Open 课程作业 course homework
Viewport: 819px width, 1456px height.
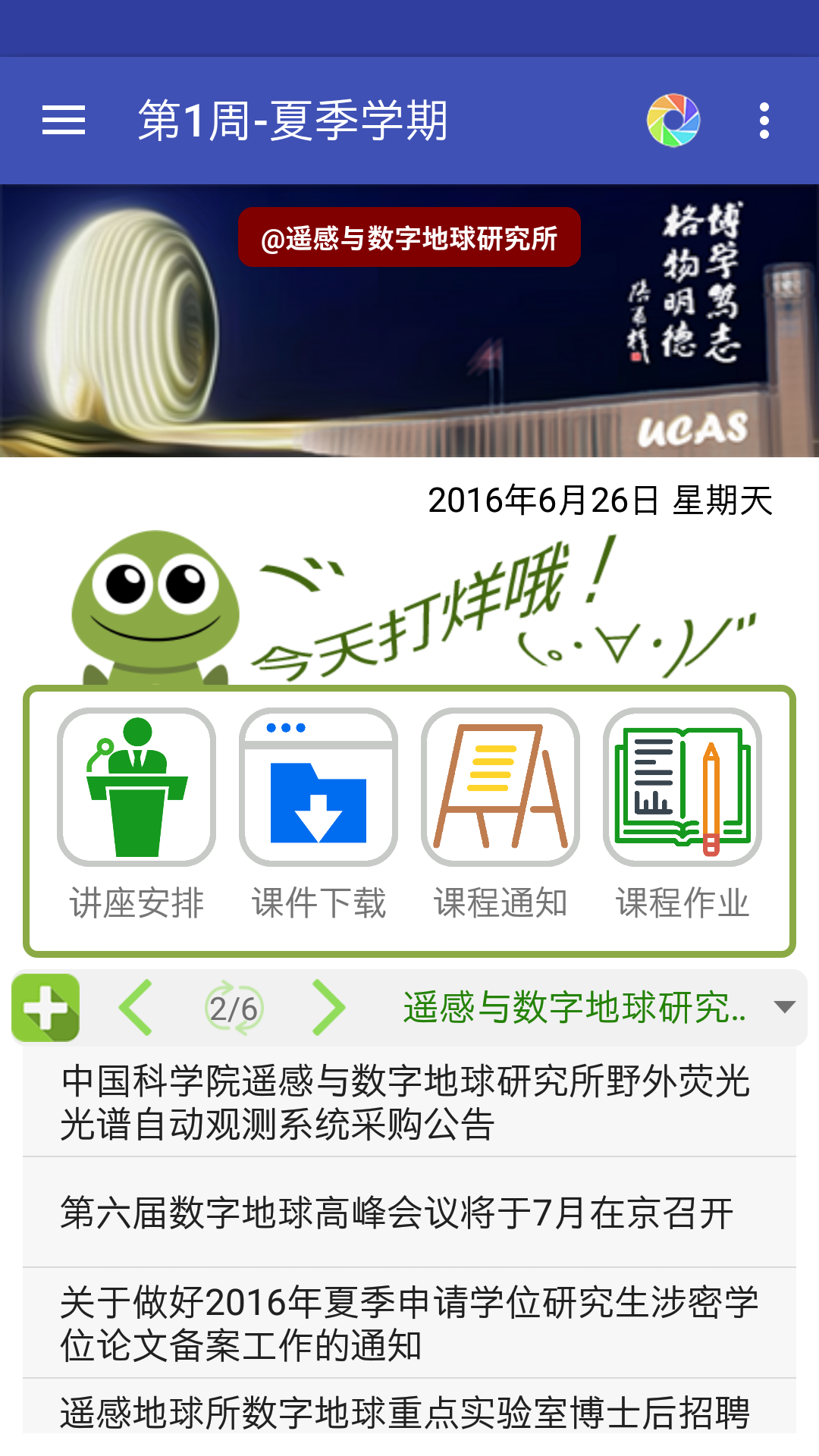click(682, 787)
